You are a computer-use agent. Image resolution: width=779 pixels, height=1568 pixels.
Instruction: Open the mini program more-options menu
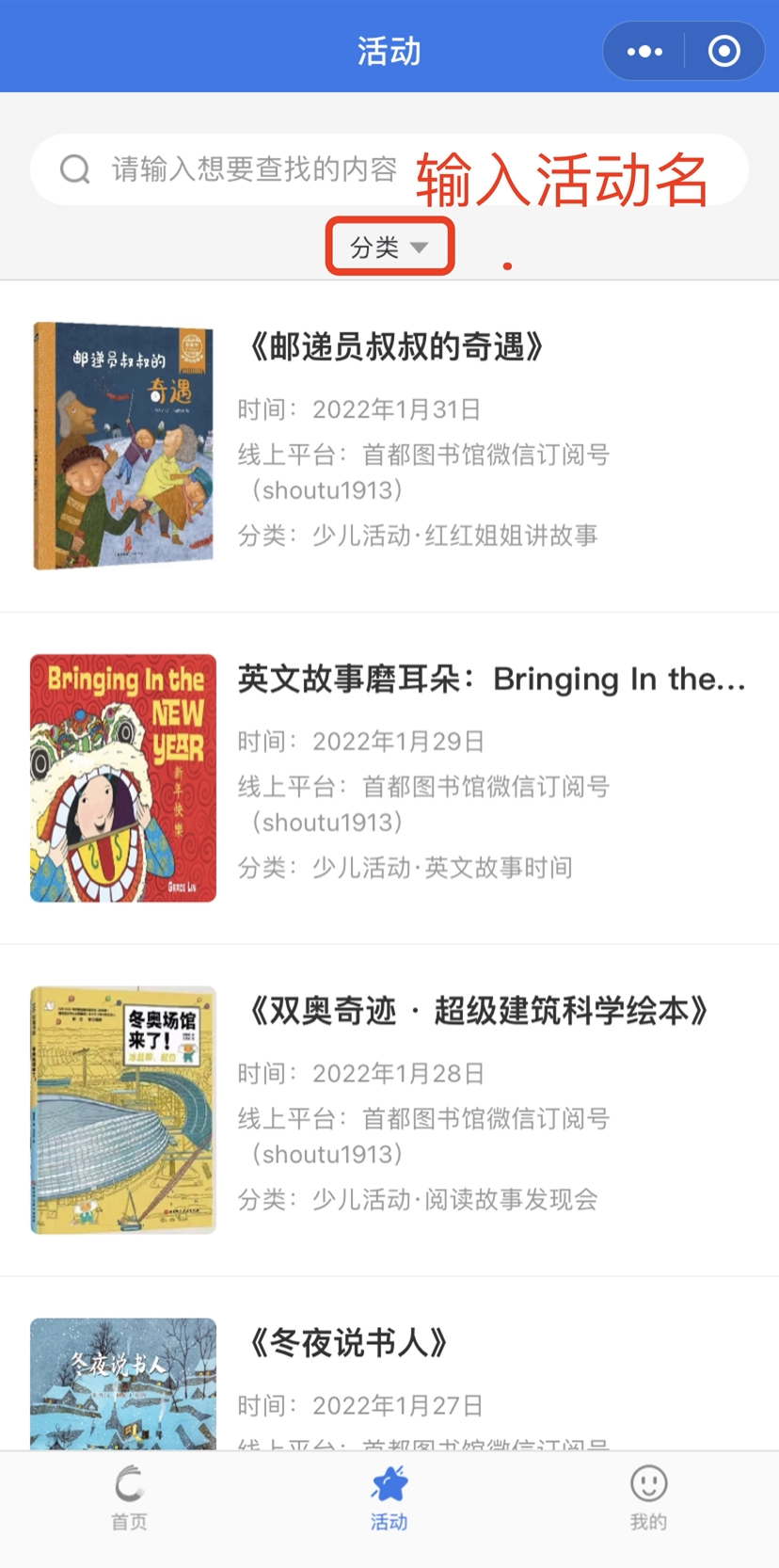point(644,52)
